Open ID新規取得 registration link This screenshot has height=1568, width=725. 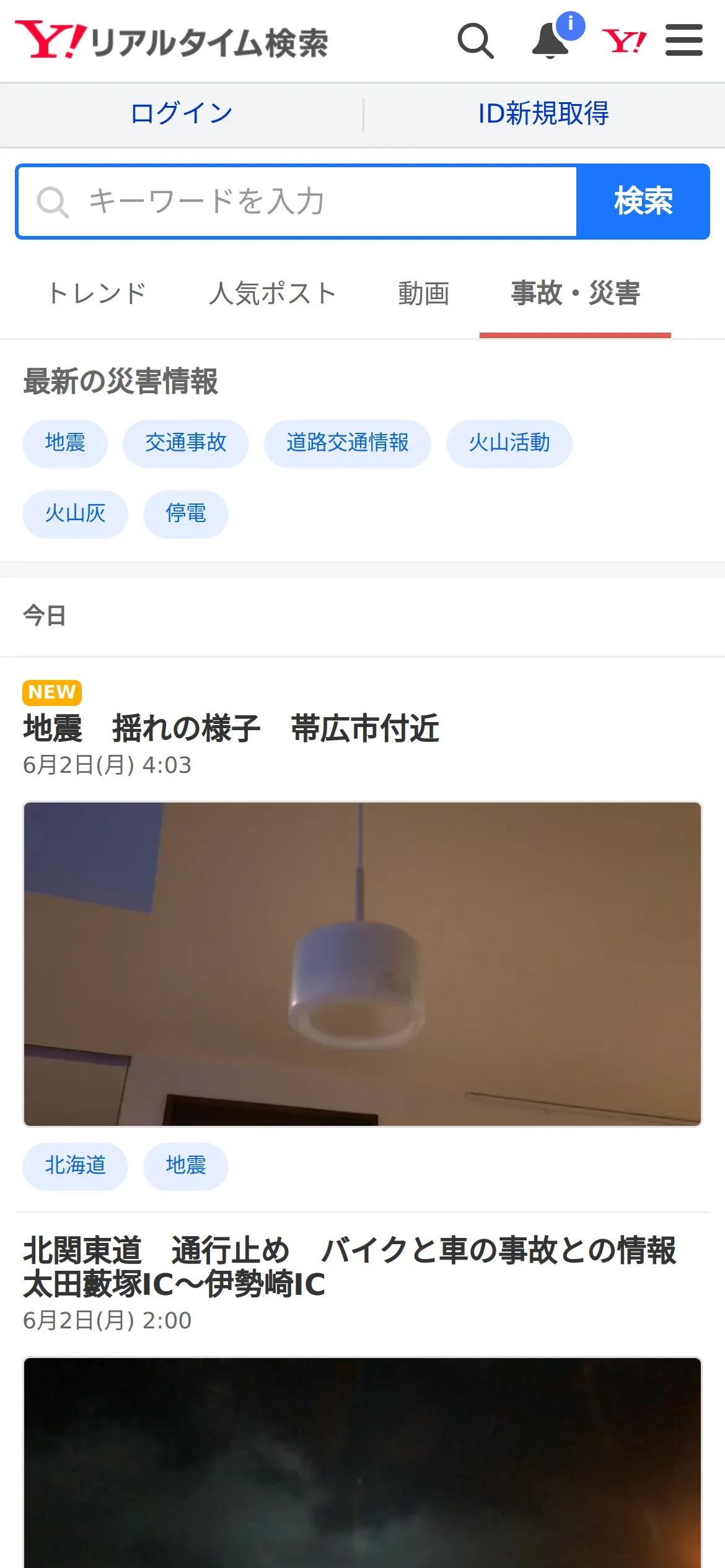point(543,114)
